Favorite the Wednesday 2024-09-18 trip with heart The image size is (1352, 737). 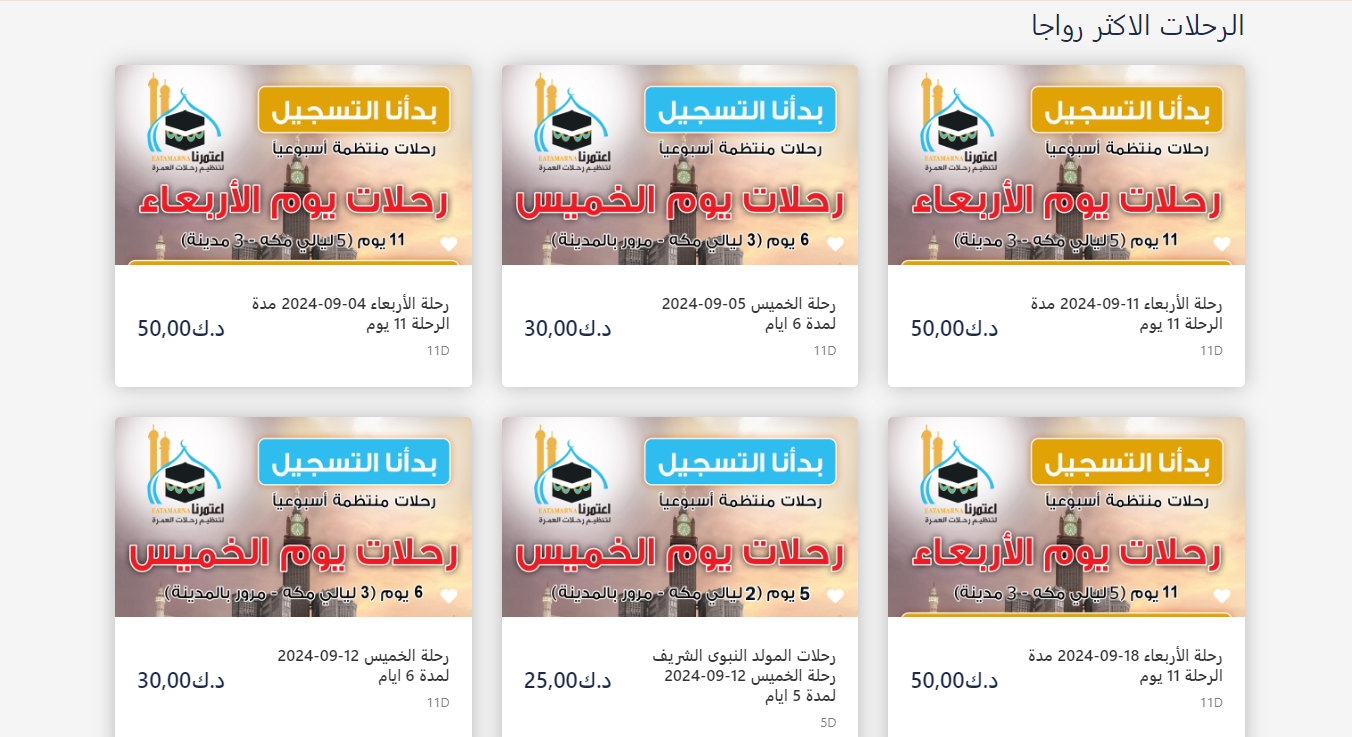pos(1222,596)
